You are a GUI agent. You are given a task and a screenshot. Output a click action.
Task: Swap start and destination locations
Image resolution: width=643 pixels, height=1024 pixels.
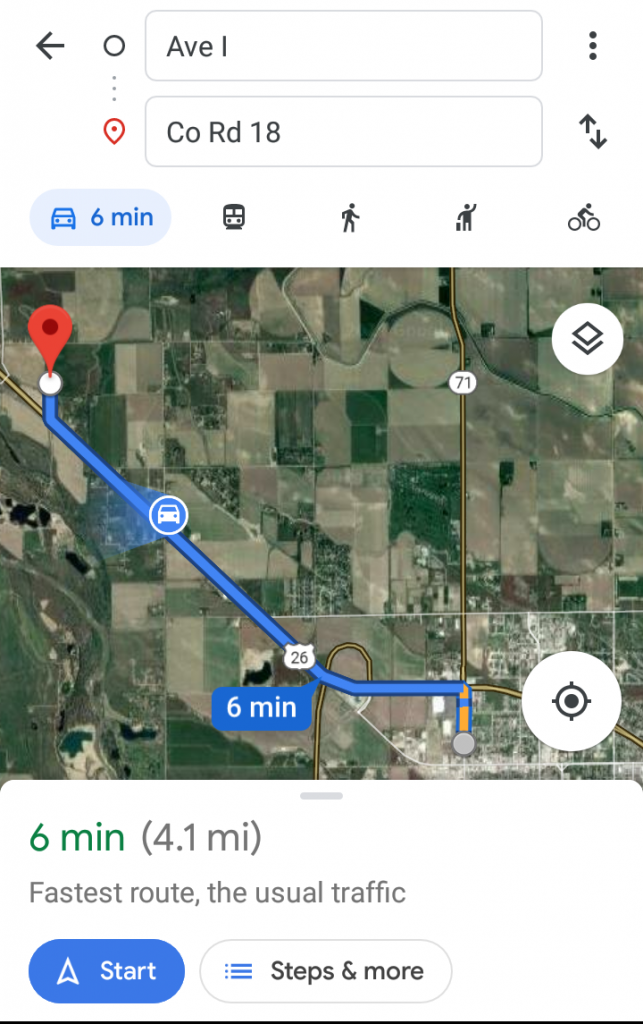tap(593, 131)
